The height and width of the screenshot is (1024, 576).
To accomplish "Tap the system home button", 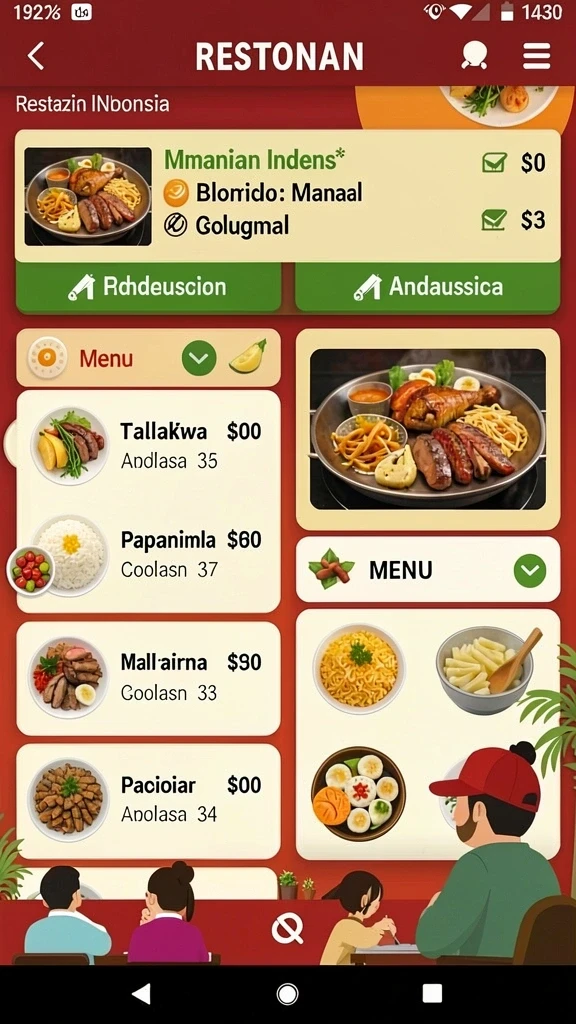I will point(287,994).
